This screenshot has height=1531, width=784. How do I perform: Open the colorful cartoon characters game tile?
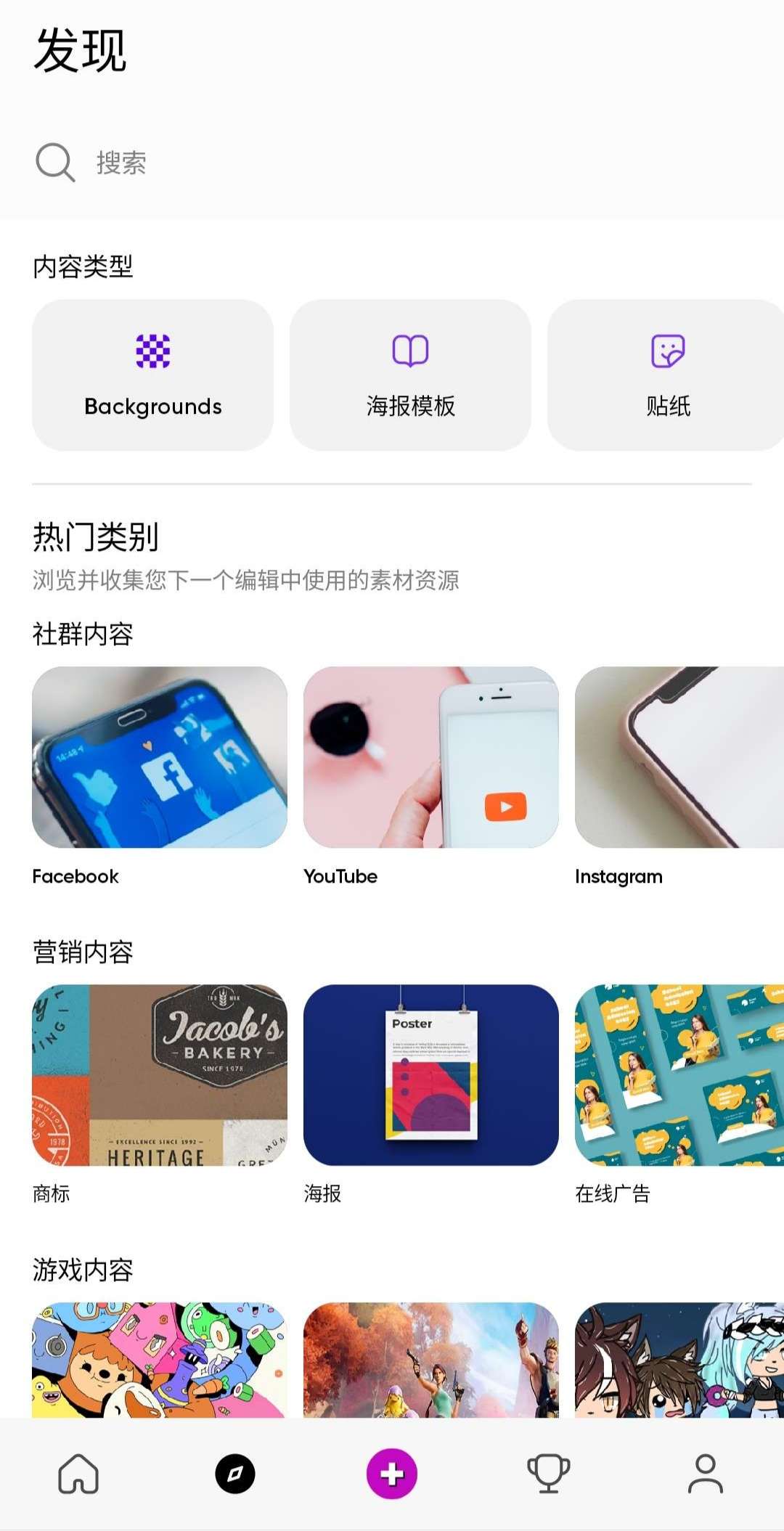click(x=160, y=1360)
